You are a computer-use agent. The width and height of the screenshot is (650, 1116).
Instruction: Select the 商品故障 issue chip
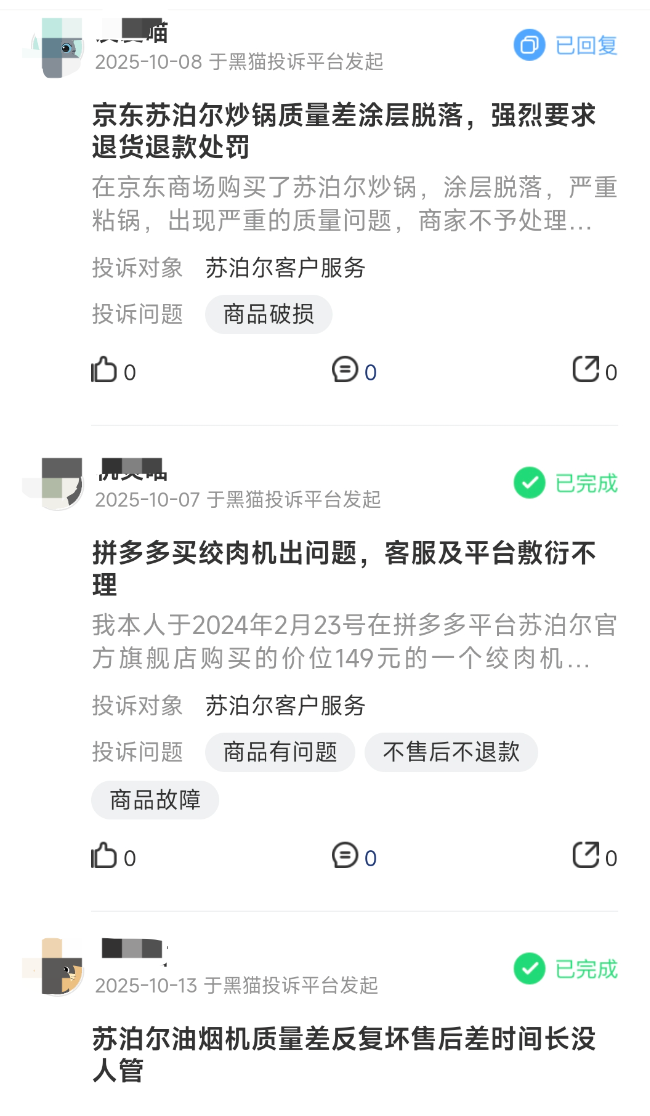click(155, 801)
